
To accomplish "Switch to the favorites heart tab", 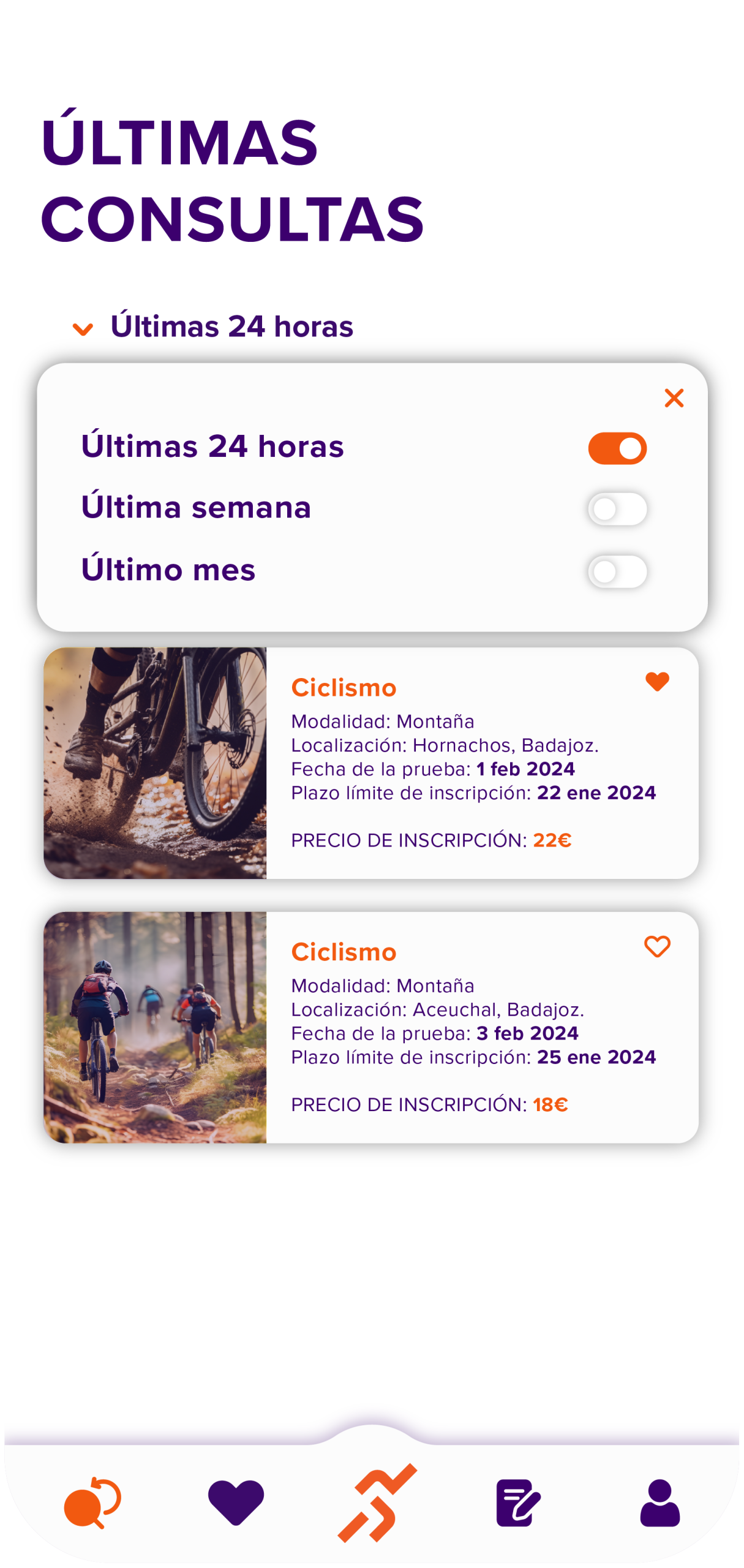I will pos(236,1502).
